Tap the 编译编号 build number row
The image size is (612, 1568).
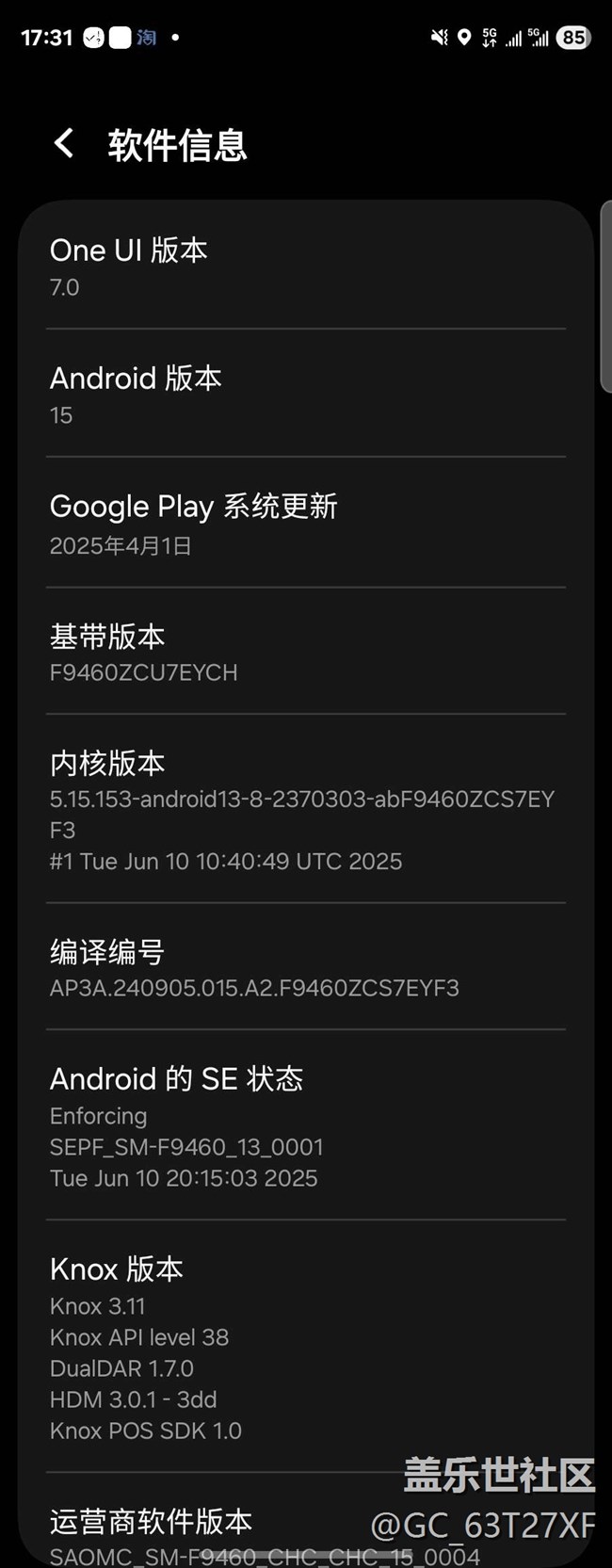[305, 968]
